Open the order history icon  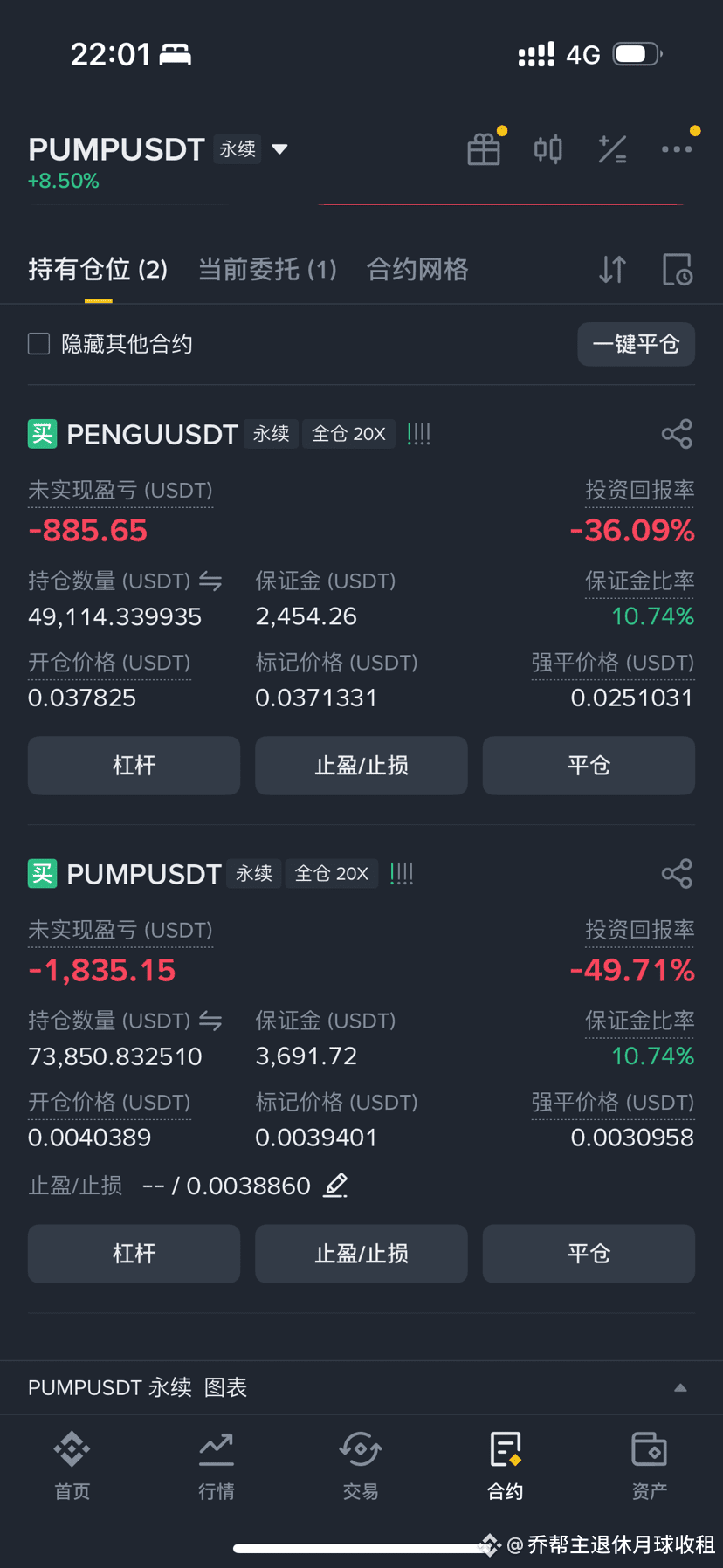click(678, 270)
